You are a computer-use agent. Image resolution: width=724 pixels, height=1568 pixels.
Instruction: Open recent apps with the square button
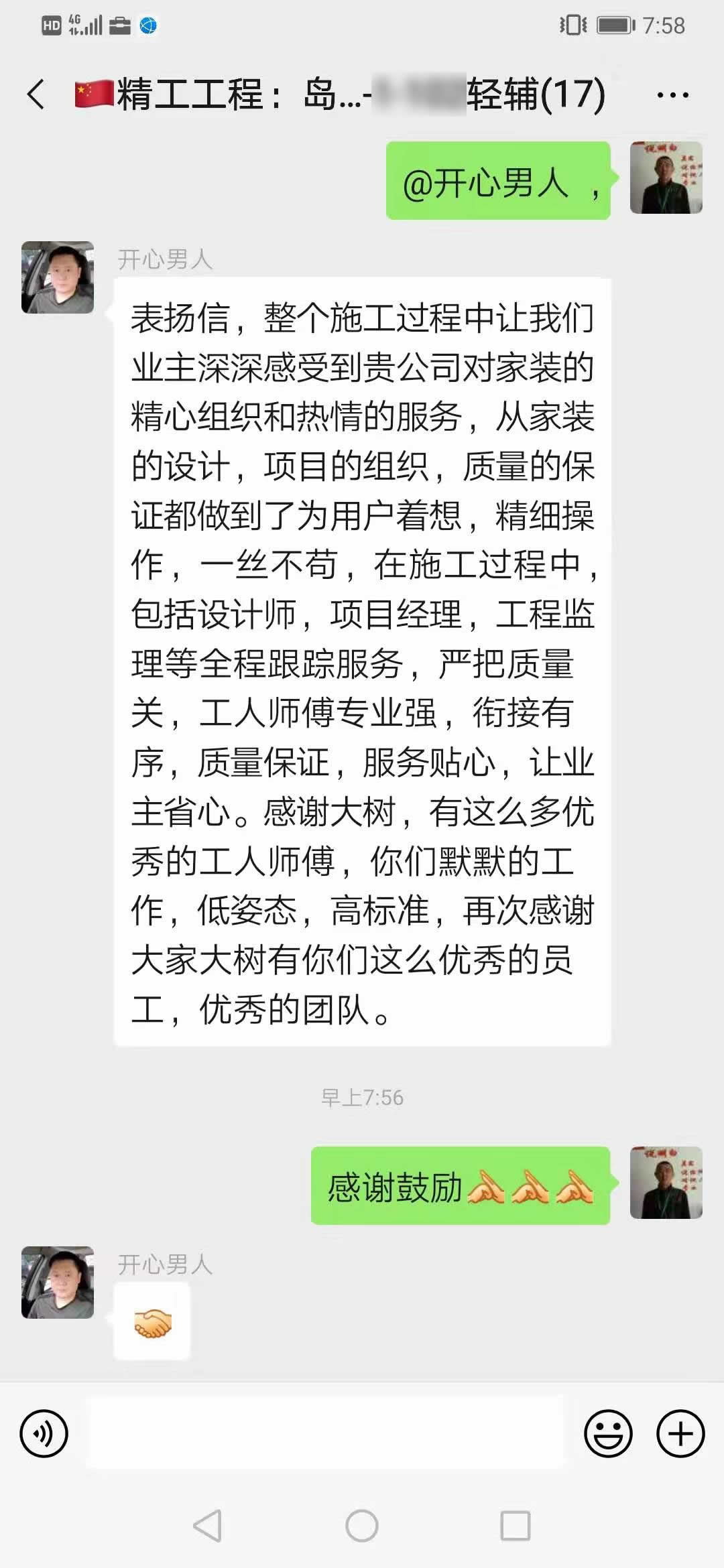tap(516, 1526)
